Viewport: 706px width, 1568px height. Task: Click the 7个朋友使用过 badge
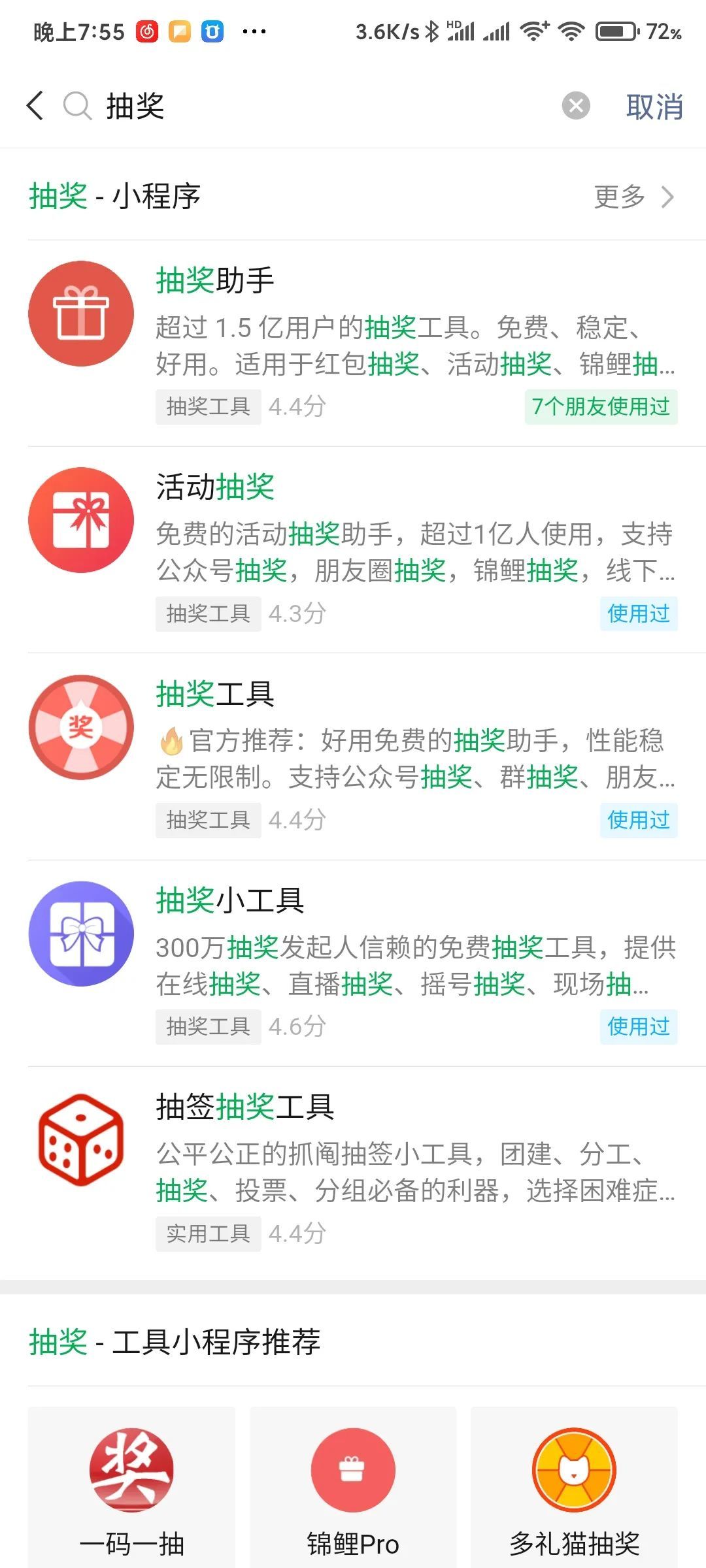pyautogui.click(x=601, y=408)
